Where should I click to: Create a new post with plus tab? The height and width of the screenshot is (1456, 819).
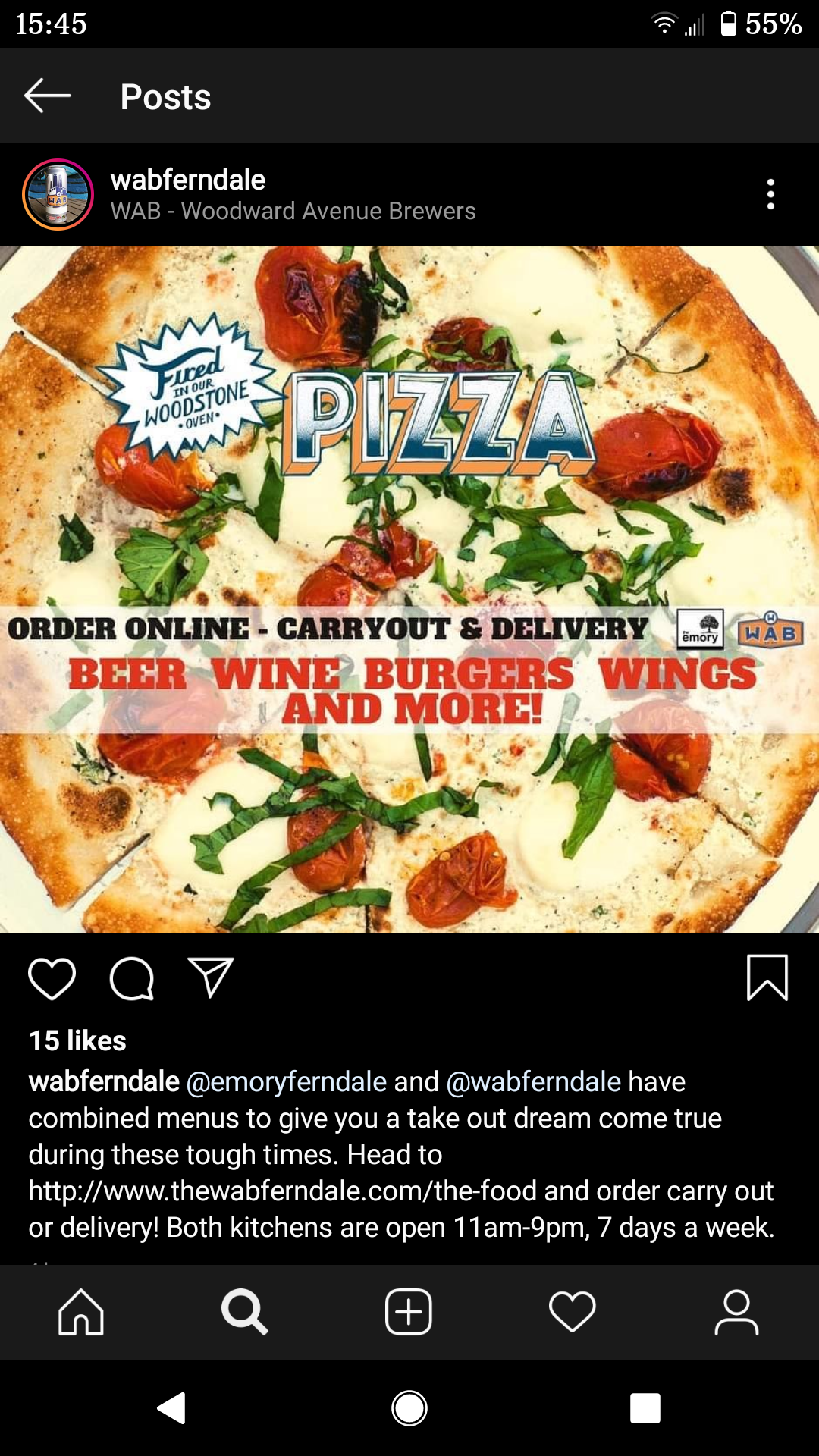click(409, 1312)
